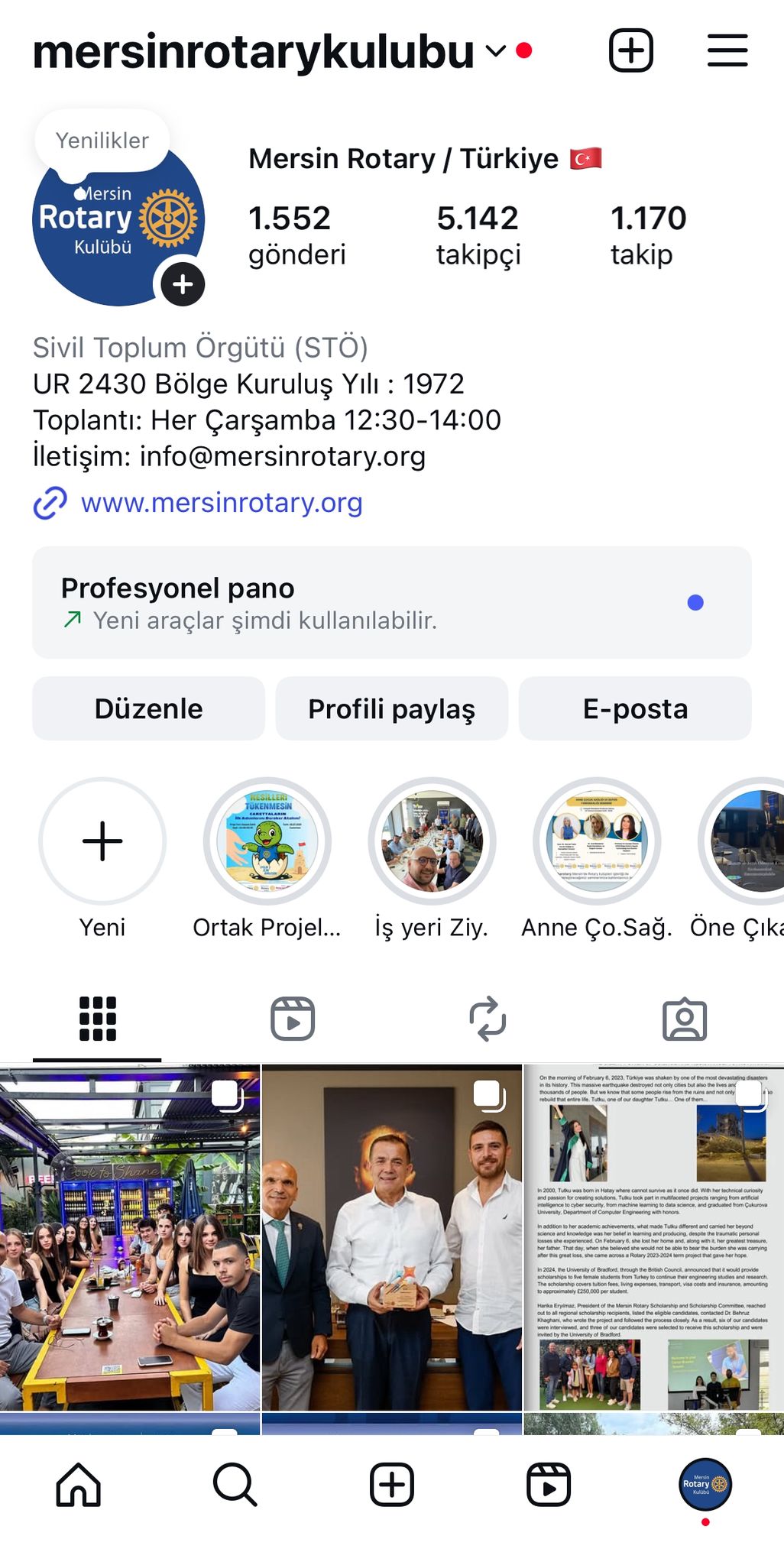
Task: Tap the E-posta button
Action: pos(635,708)
